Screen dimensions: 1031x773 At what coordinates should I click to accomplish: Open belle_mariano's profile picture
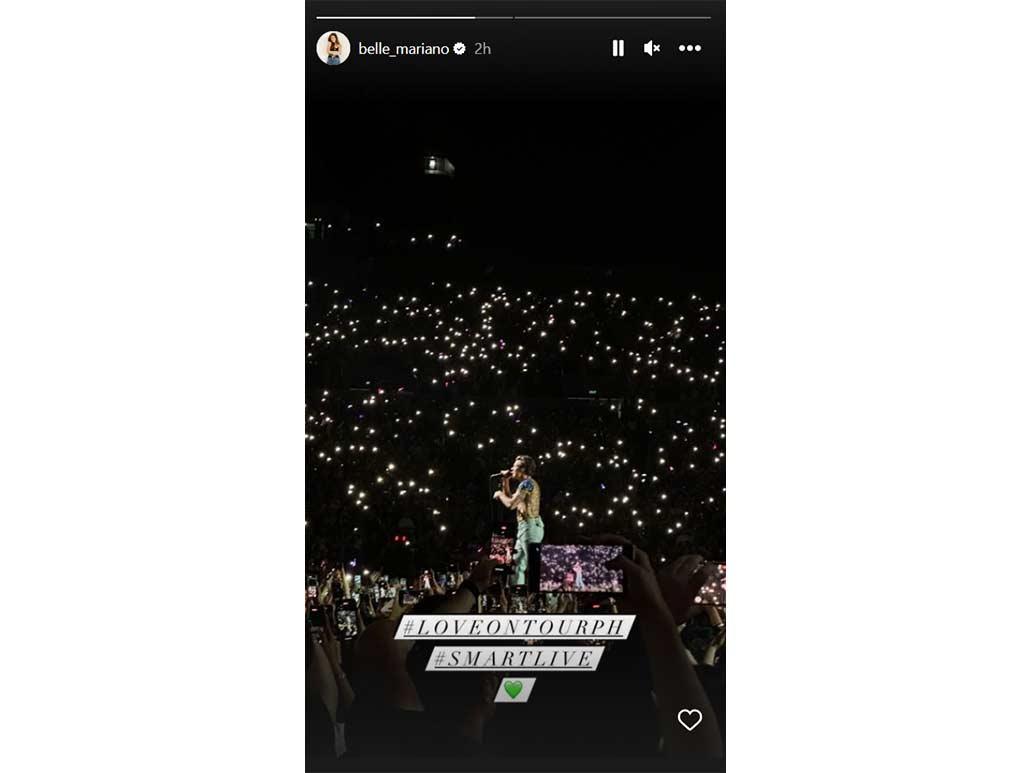click(333, 48)
